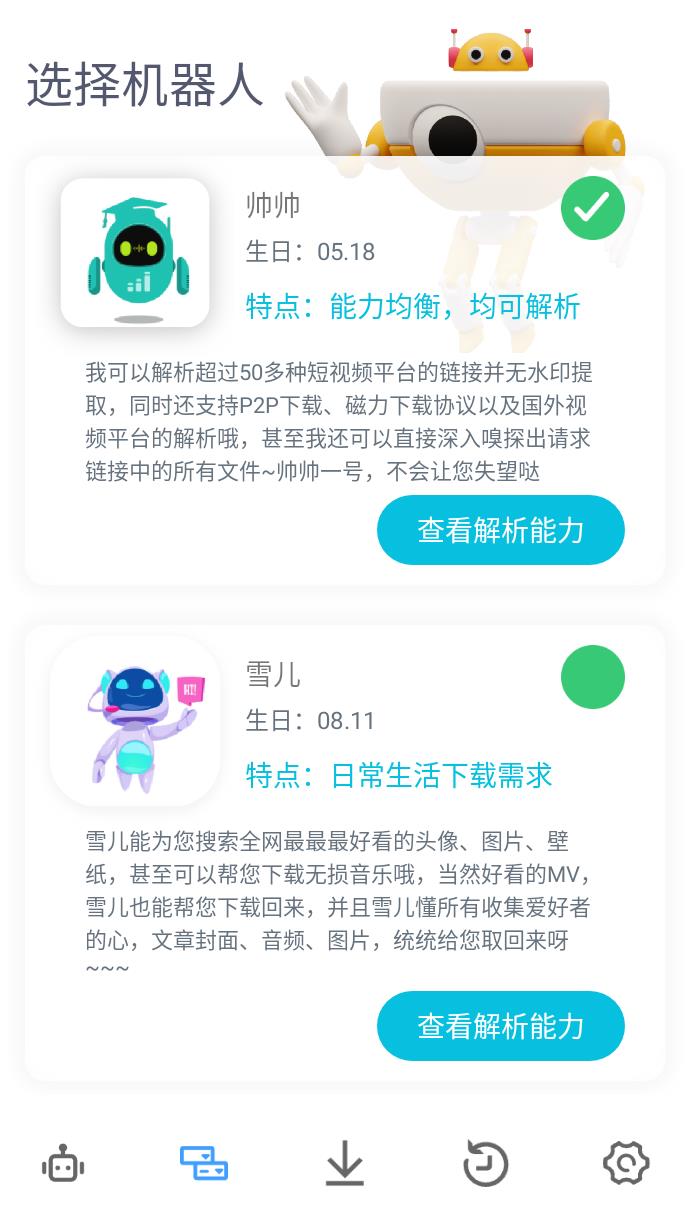
Task: 进入底部历史记录标签页
Action: point(486,1164)
